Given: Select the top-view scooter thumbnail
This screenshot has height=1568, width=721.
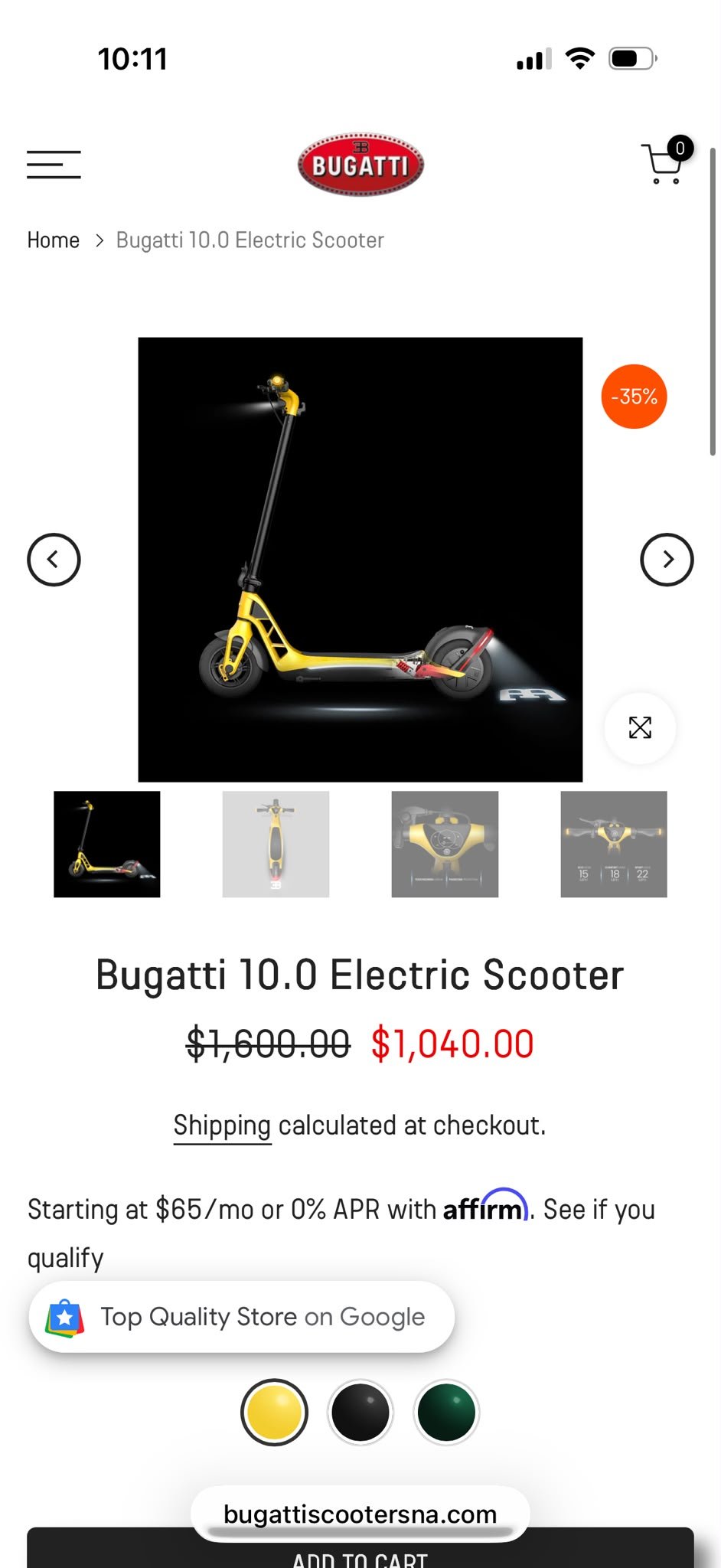Looking at the screenshot, I should (276, 844).
